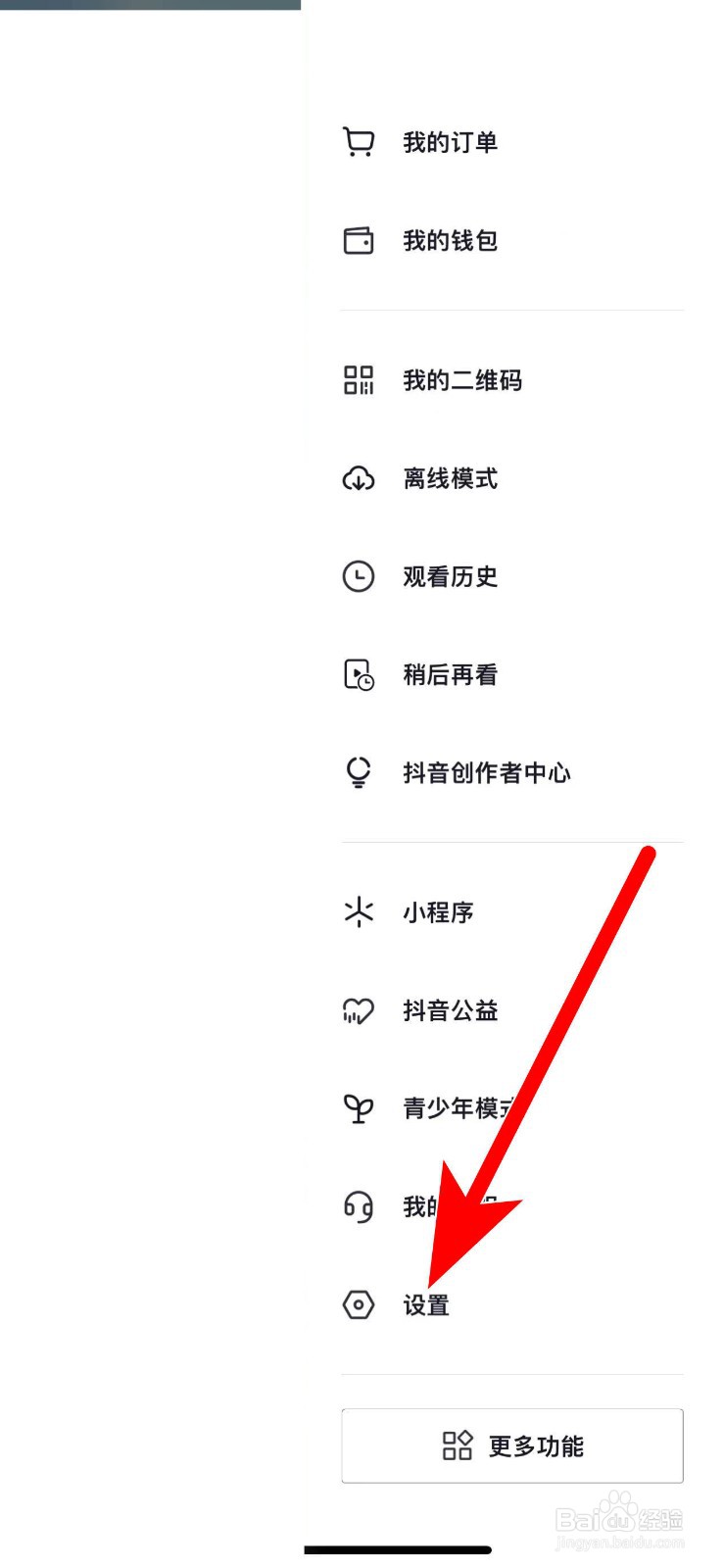
Task: Turn on 离线模式 offline mode
Action: coord(451,479)
